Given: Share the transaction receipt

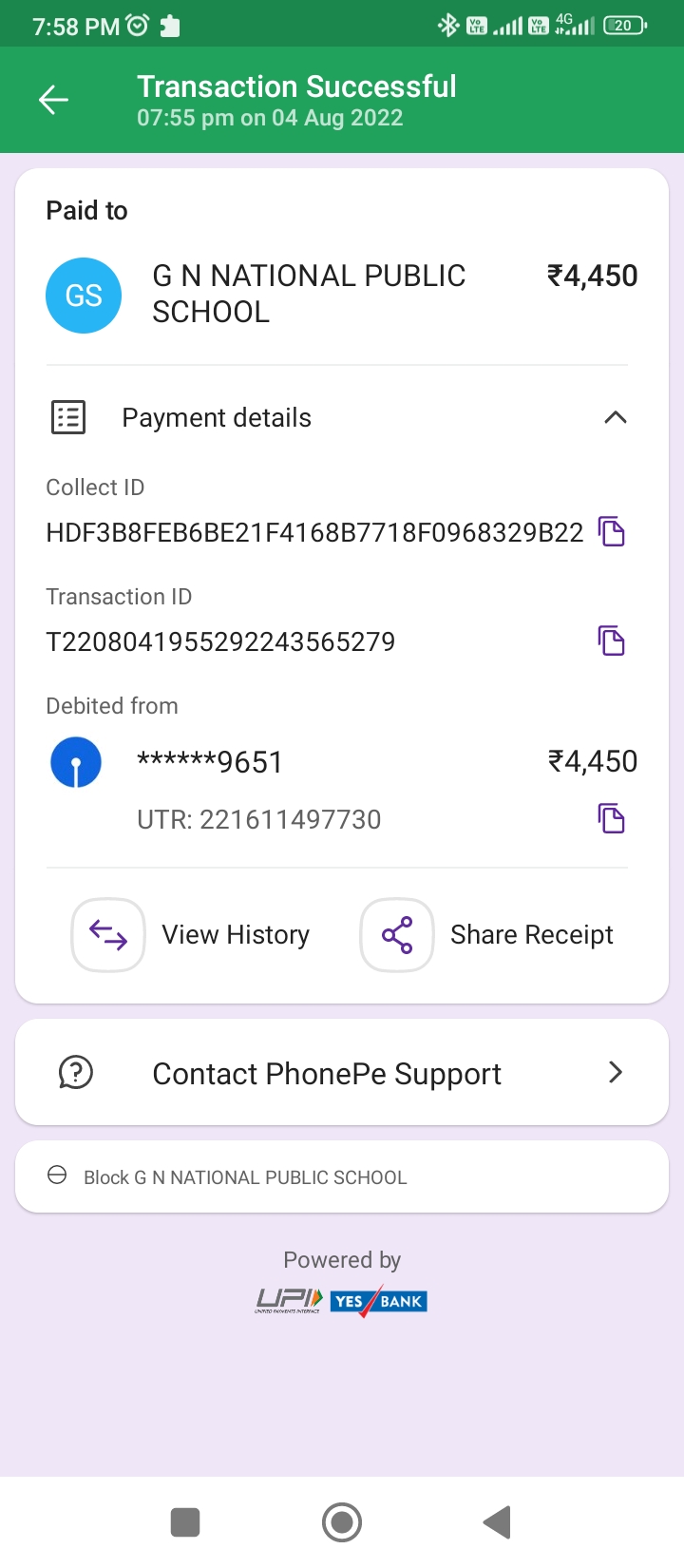Looking at the screenshot, I should tap(487, 935).
